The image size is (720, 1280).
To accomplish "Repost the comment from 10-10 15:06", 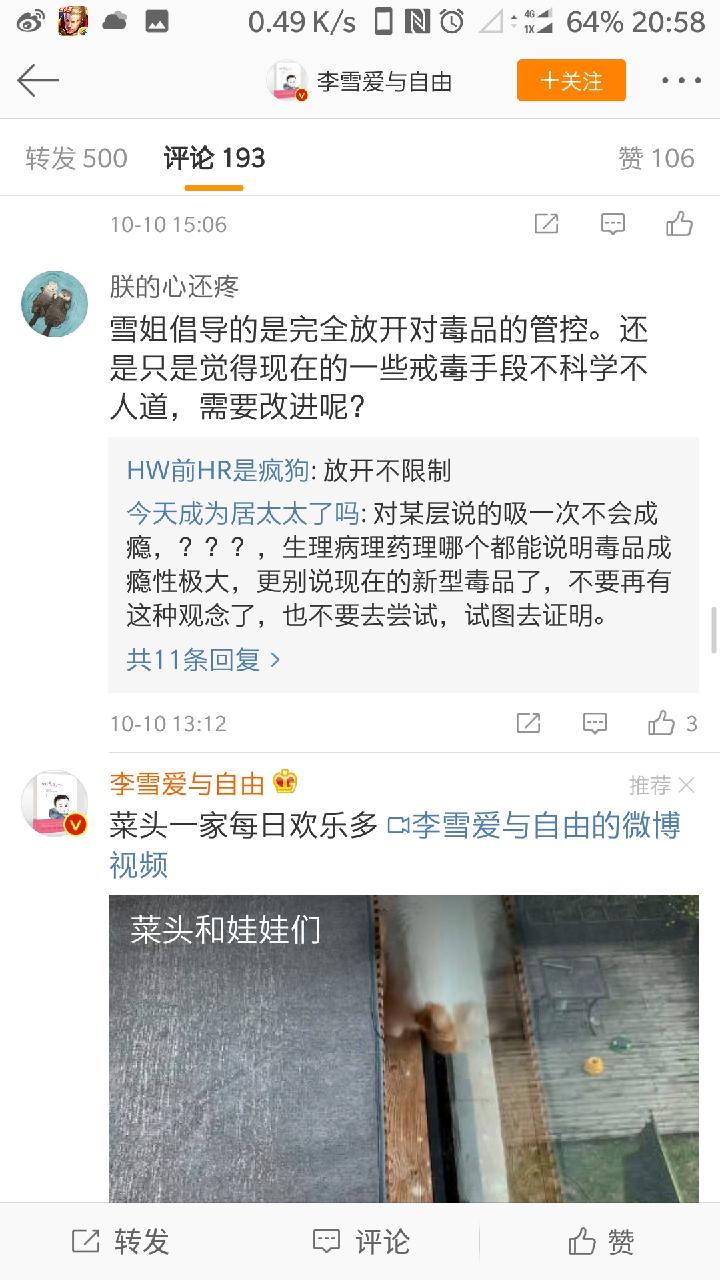I will [x=546, y=224].
